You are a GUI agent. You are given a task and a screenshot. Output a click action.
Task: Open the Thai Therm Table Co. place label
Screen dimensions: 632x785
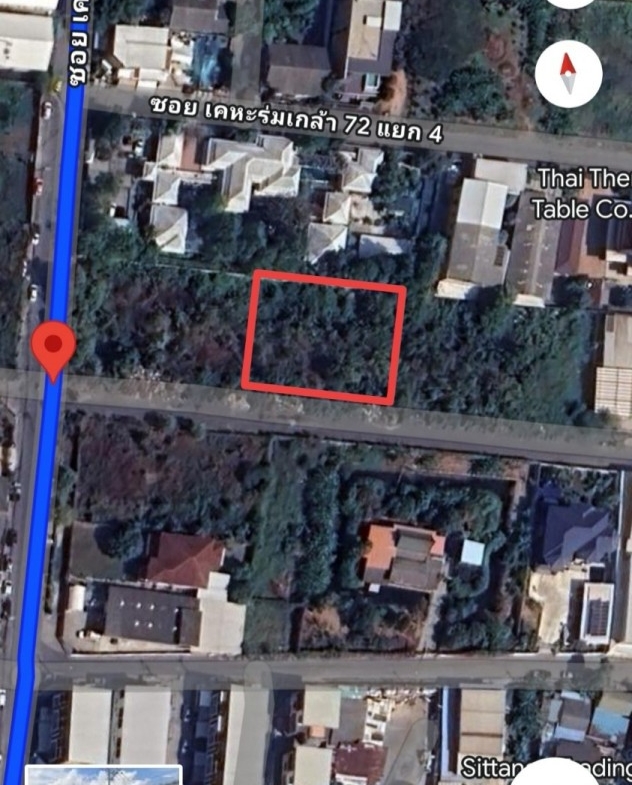pyautogui.click(x=584, y=193)
